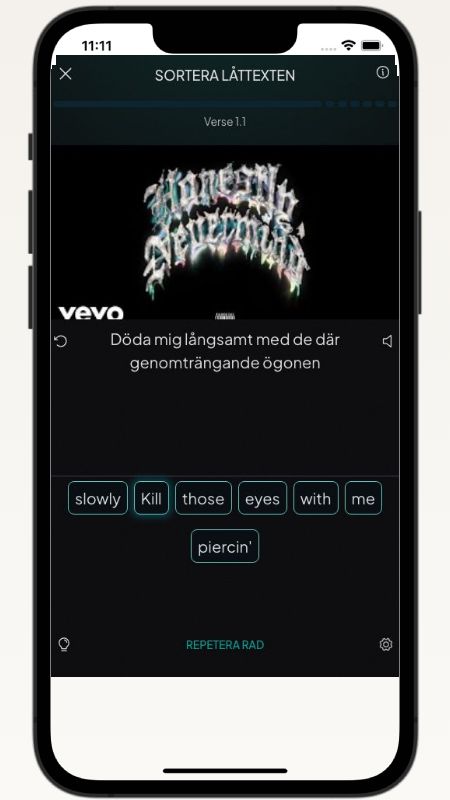450x800 pixels.
Task: Select the word 'with'
Action: (316, 498)
